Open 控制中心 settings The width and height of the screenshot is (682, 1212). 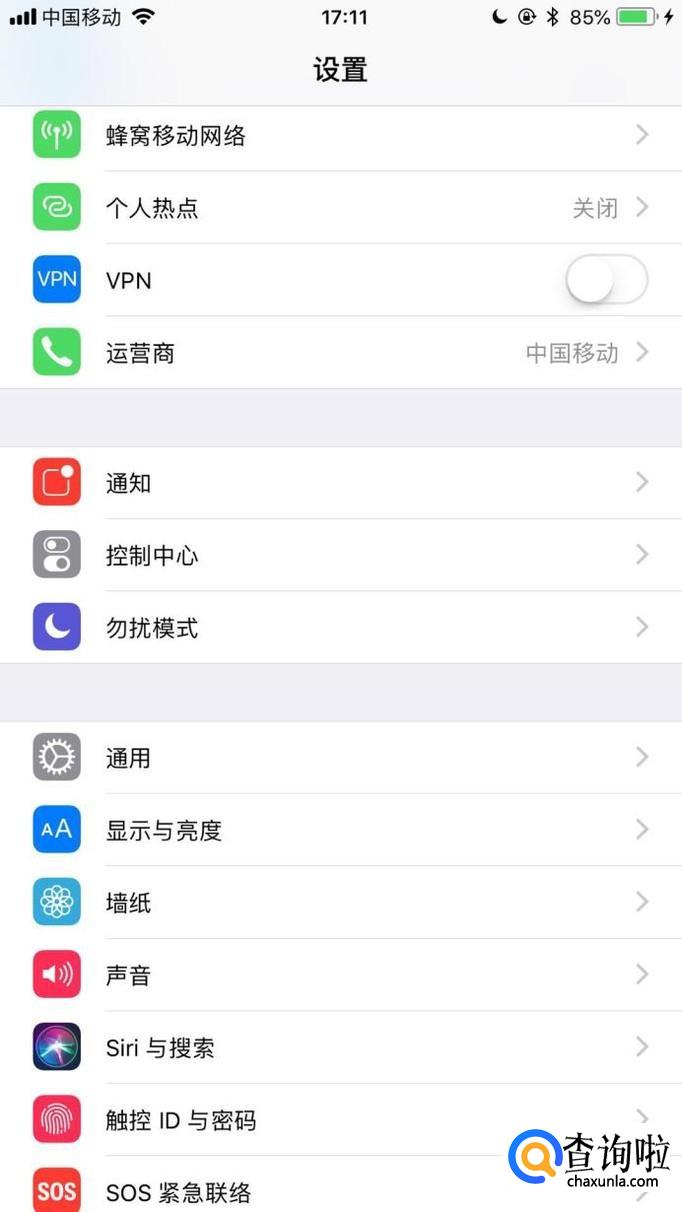pos(340,555)
